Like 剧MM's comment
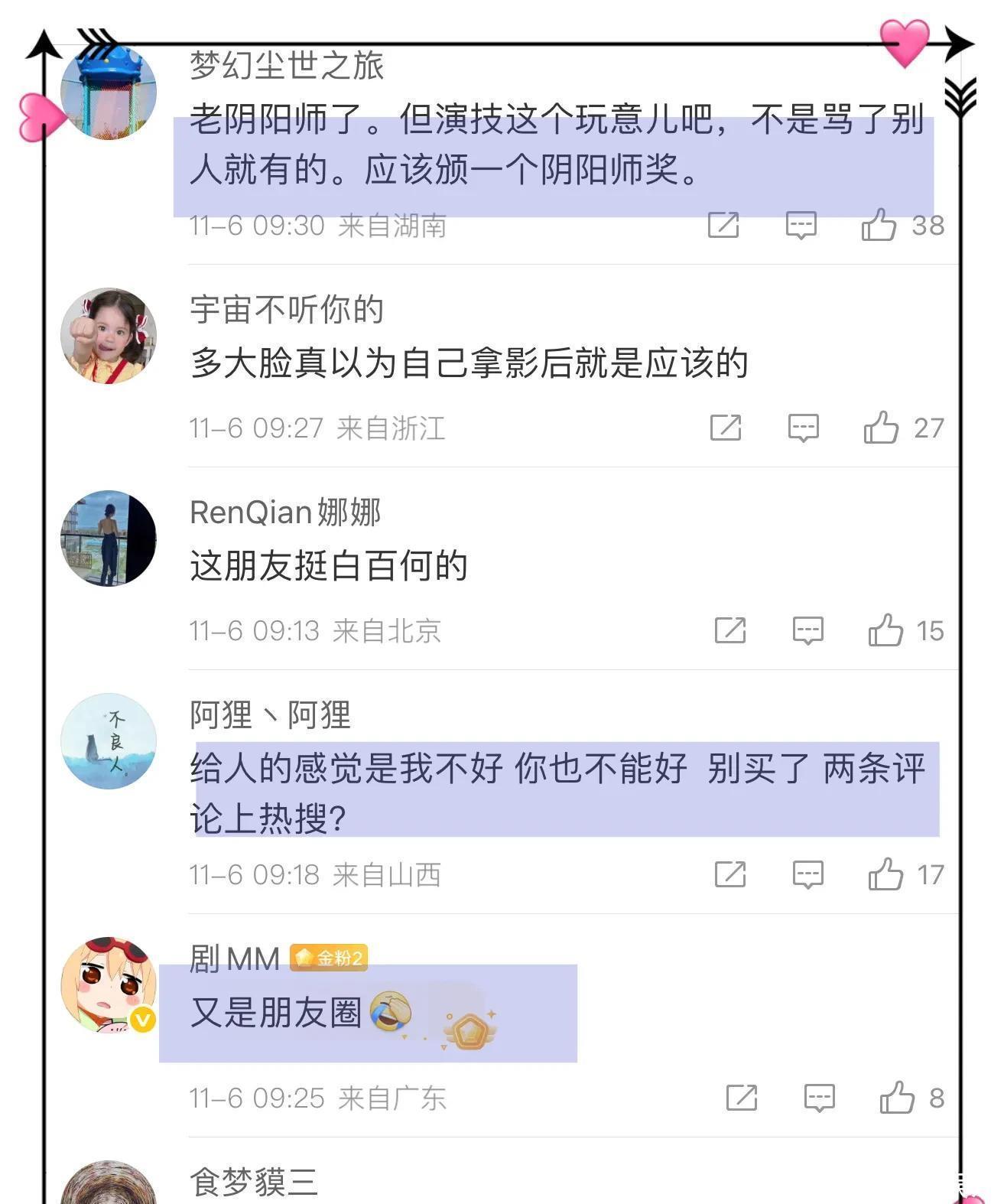The image size is (1004, 1204). point(897,1098)
